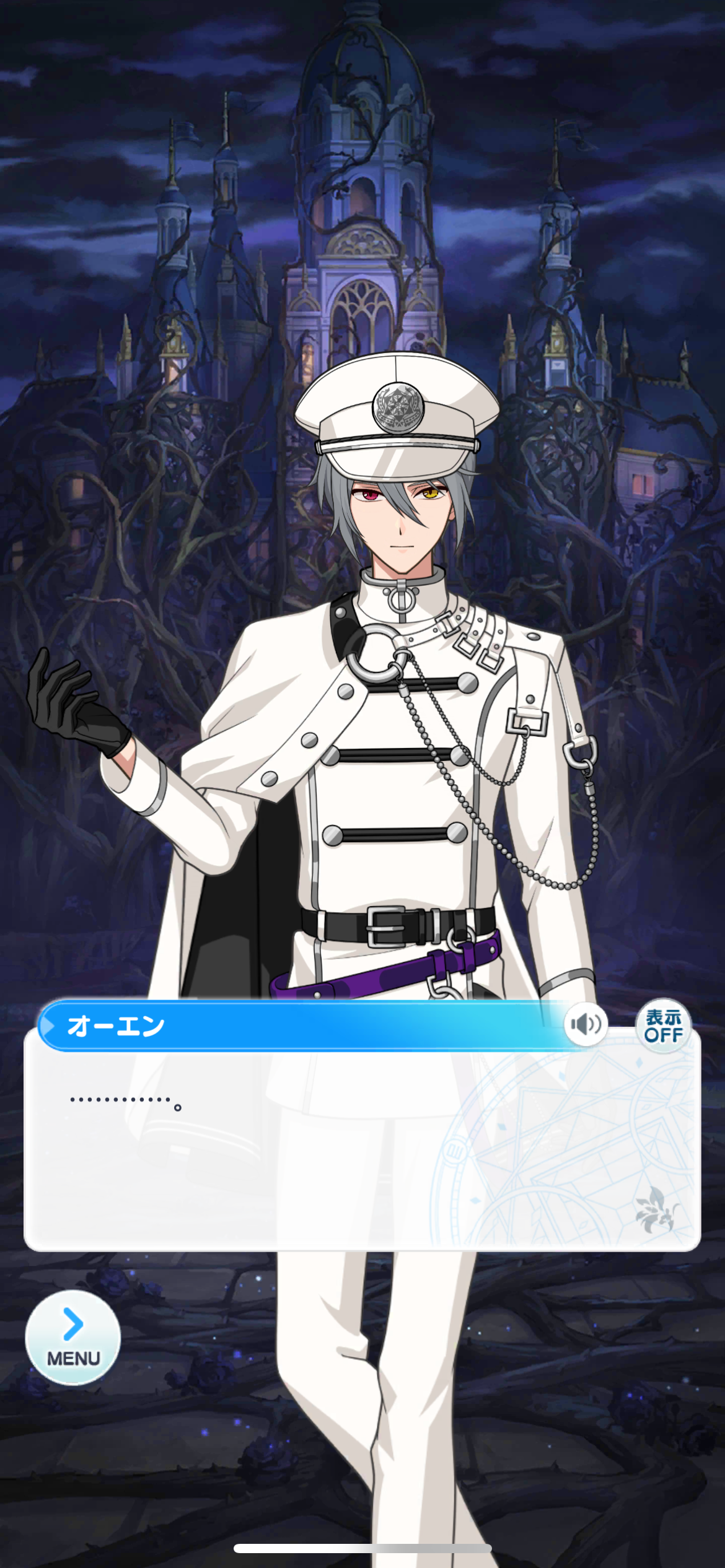Hide the dialogue box with 表示 OFF
The image size is (725, 1568).
pos(663,1025)
